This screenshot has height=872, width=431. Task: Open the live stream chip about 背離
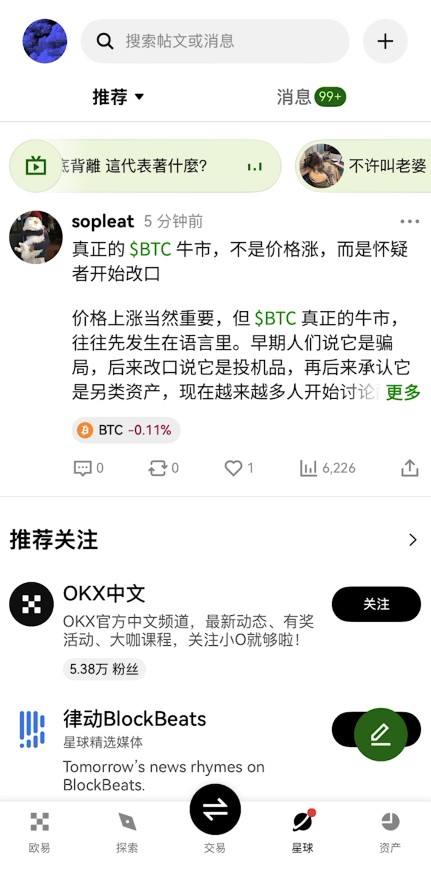(x=145, y=166)
